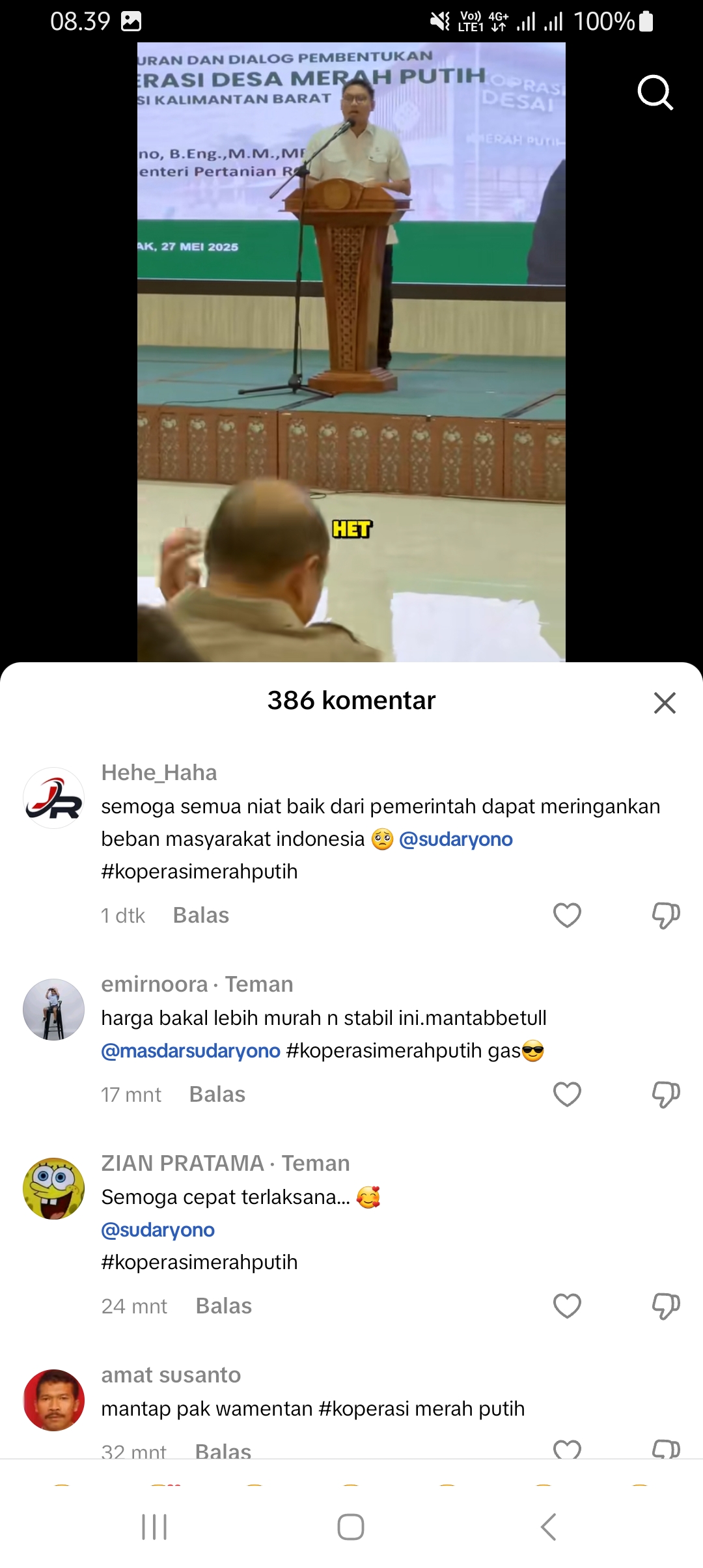Open Hehe_Haha's profile picture
The height and width of the screenshot is (1568, 703).
(x=54, y=798)
